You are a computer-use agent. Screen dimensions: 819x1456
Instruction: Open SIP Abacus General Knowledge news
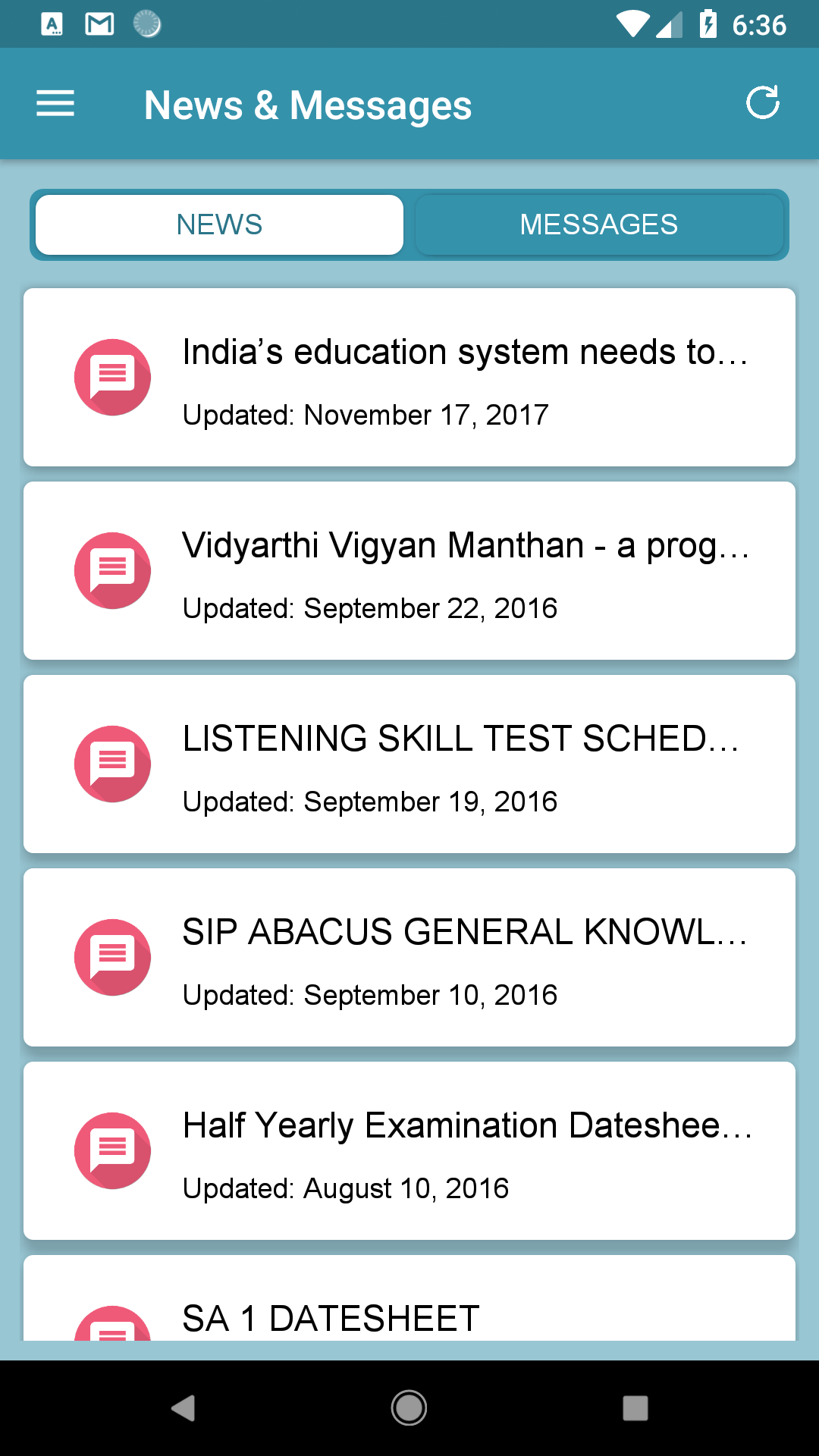[409, 957]
